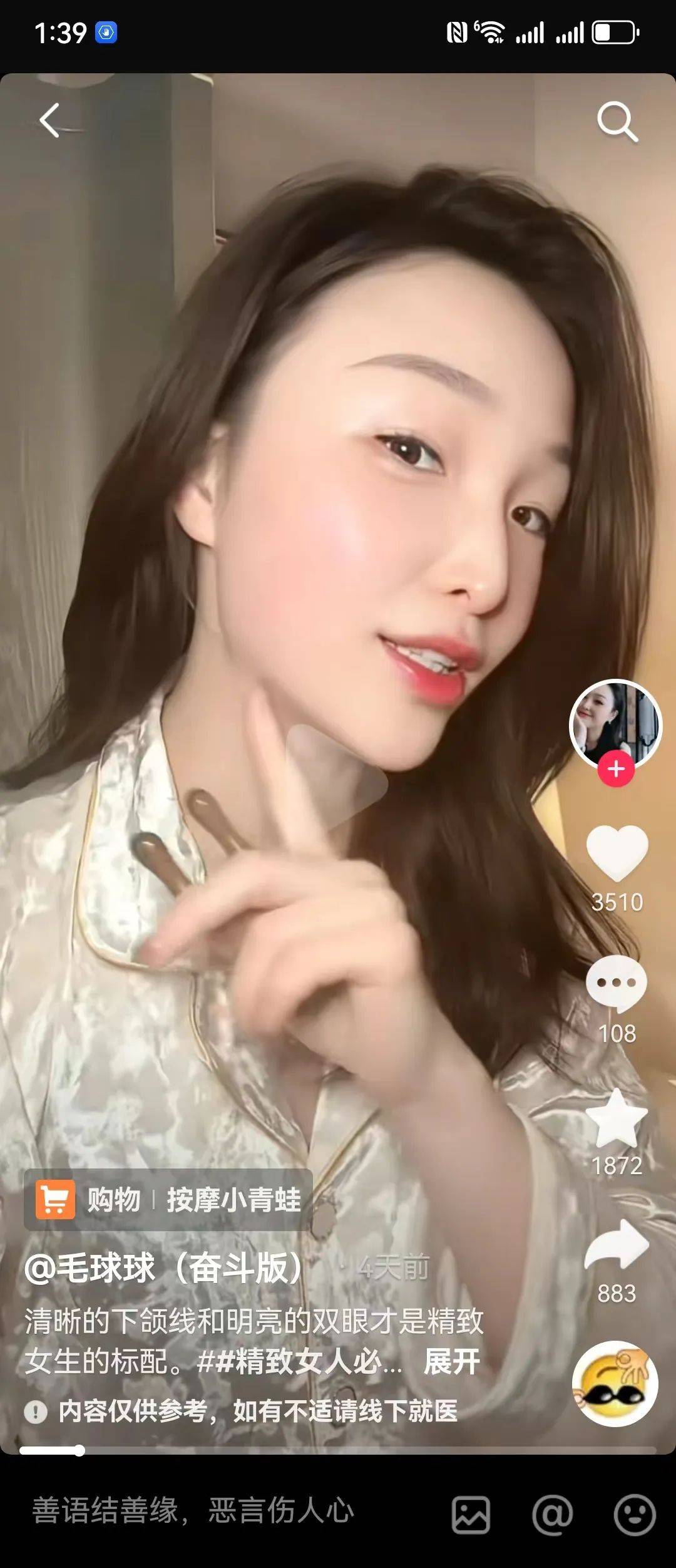This screenshot has height=1568, width=676.
Task: Open the comments bubble icon
Action: point(617,983)
